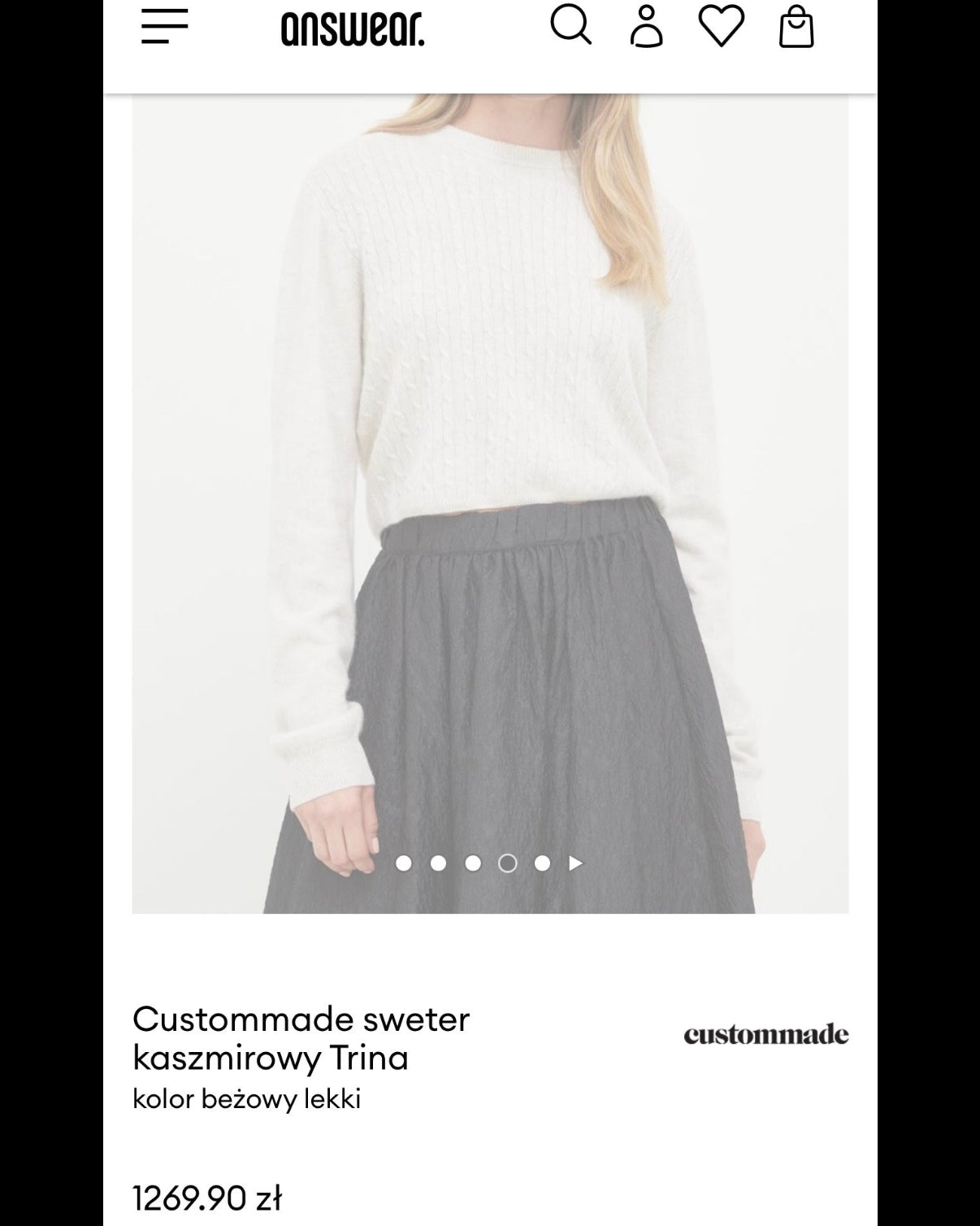This screenshot has width=980, height=1226.
Task: Select the fourth carousel position indicator
Action: (x=510, y=864)
